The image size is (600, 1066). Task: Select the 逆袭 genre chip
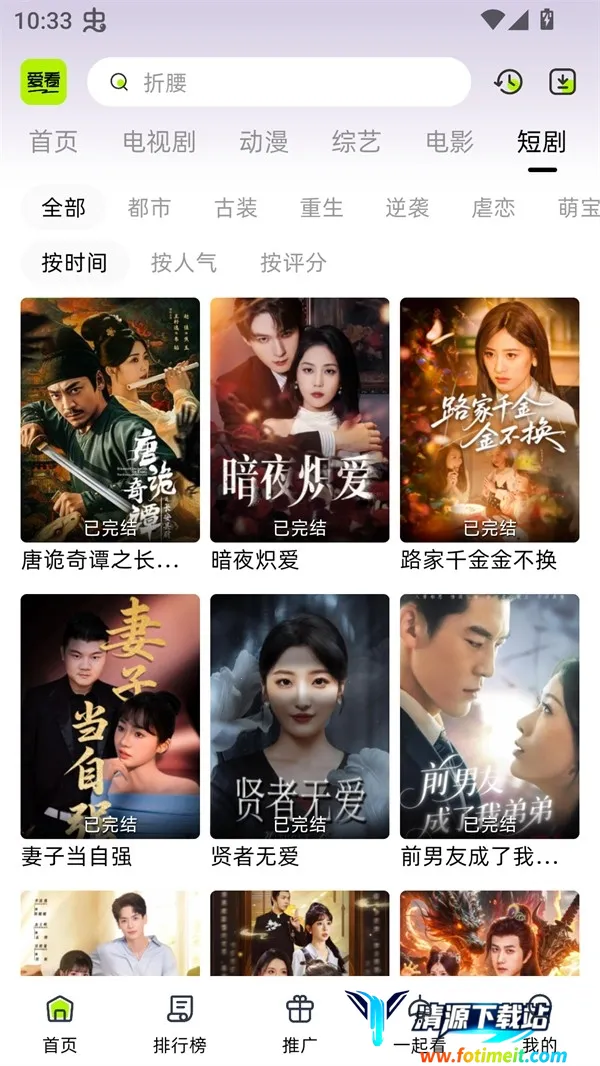click(408, 208)
